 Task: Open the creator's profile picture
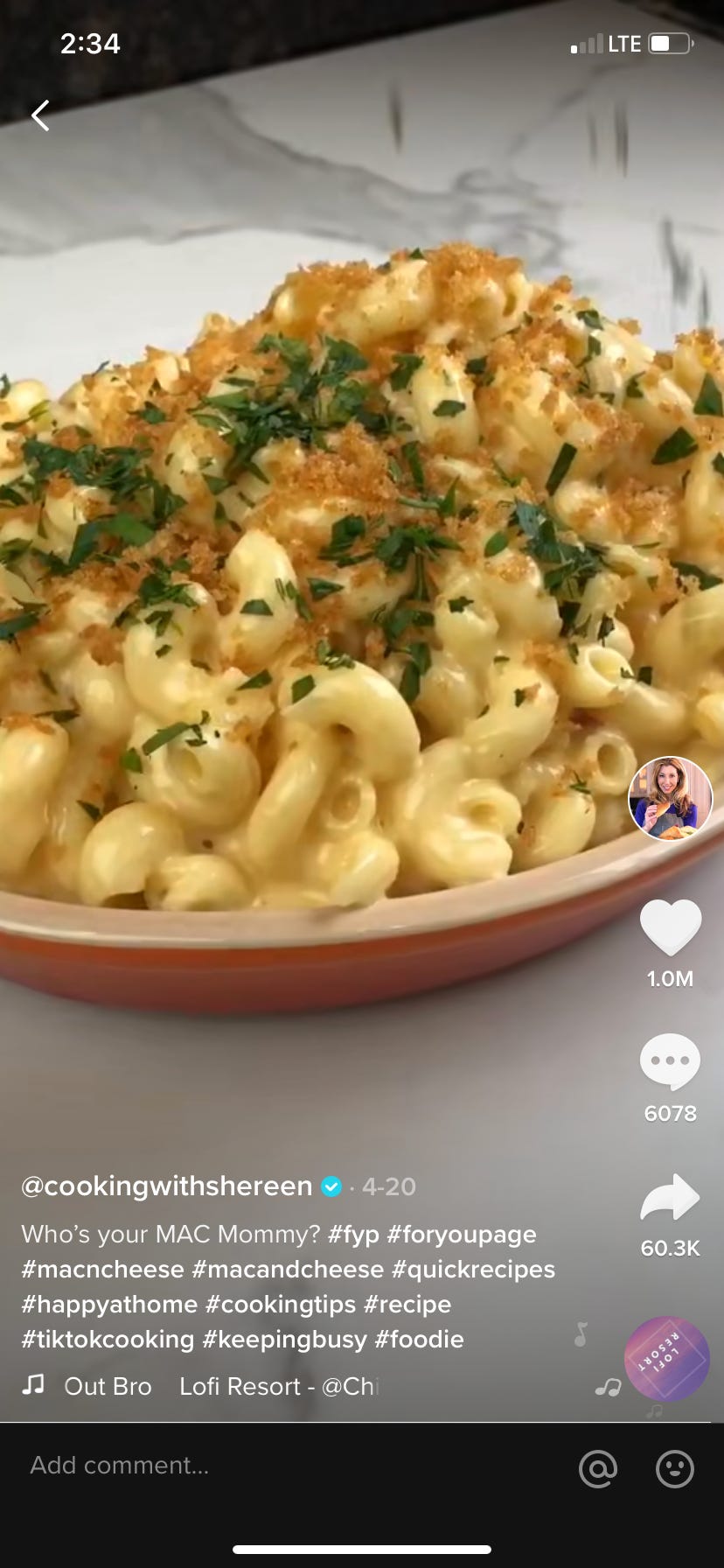[671, 798]
